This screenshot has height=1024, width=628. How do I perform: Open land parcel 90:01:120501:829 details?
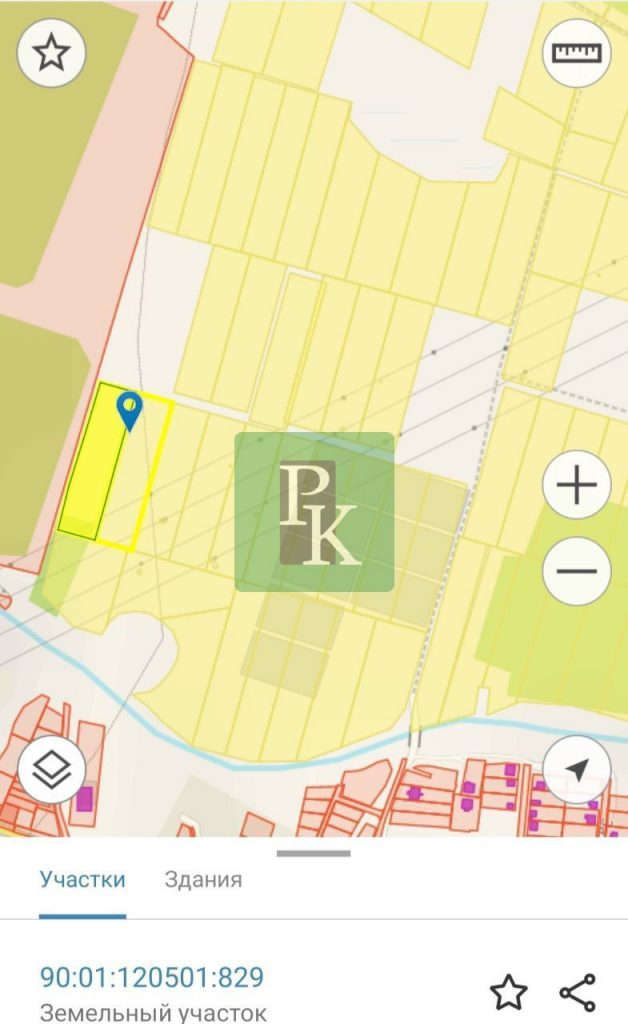coord(152,977)
